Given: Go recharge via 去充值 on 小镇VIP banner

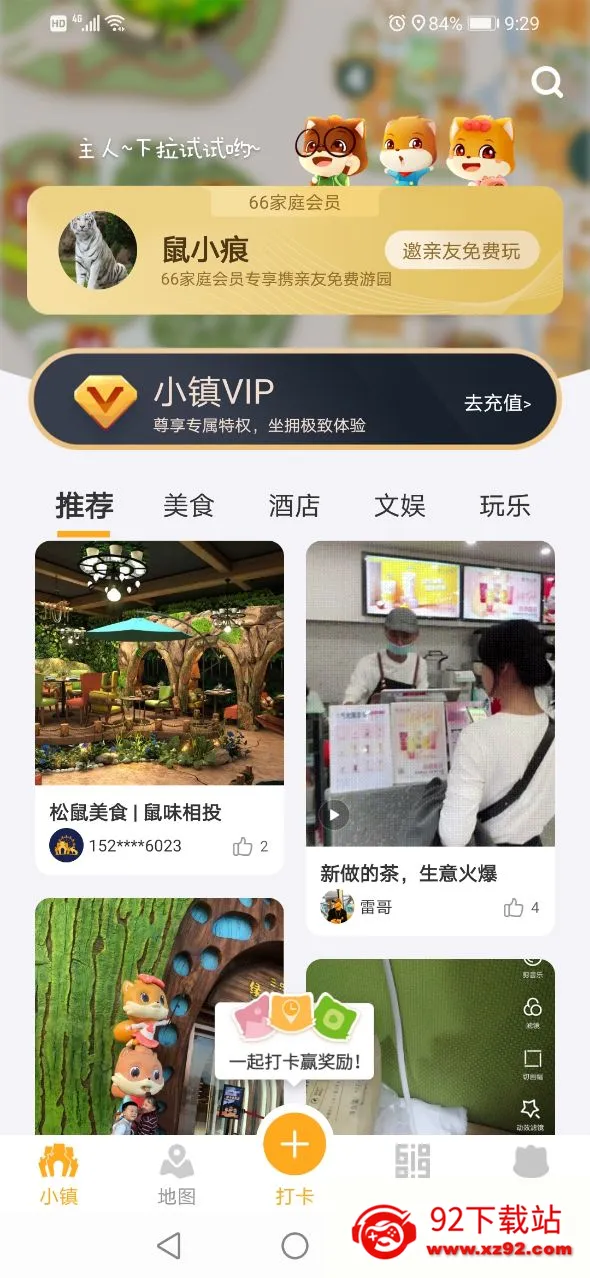Looking at the screenshot, I should (x=497, y=403).
